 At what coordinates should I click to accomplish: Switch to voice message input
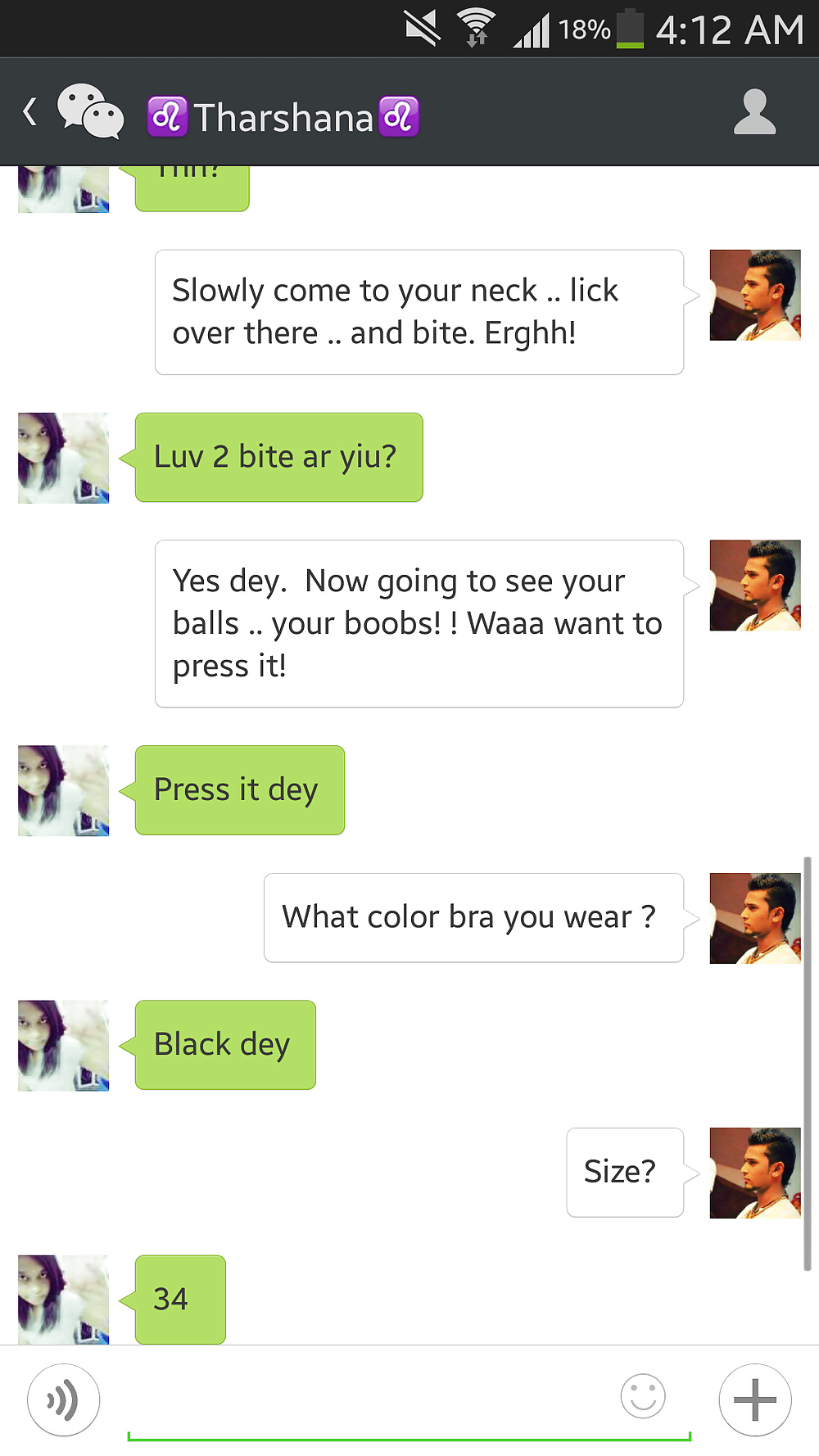pyautogui.click(x=64, y=1399)
